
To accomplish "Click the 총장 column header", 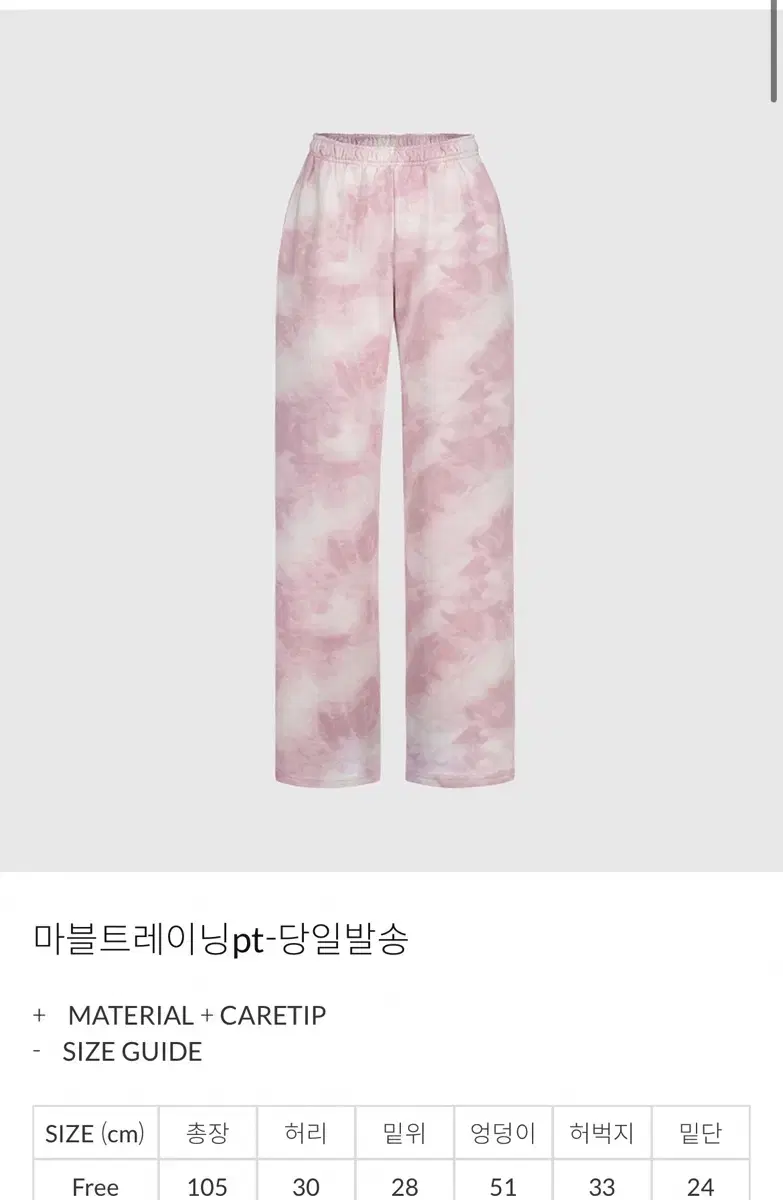I will (x=207, y=1133).
